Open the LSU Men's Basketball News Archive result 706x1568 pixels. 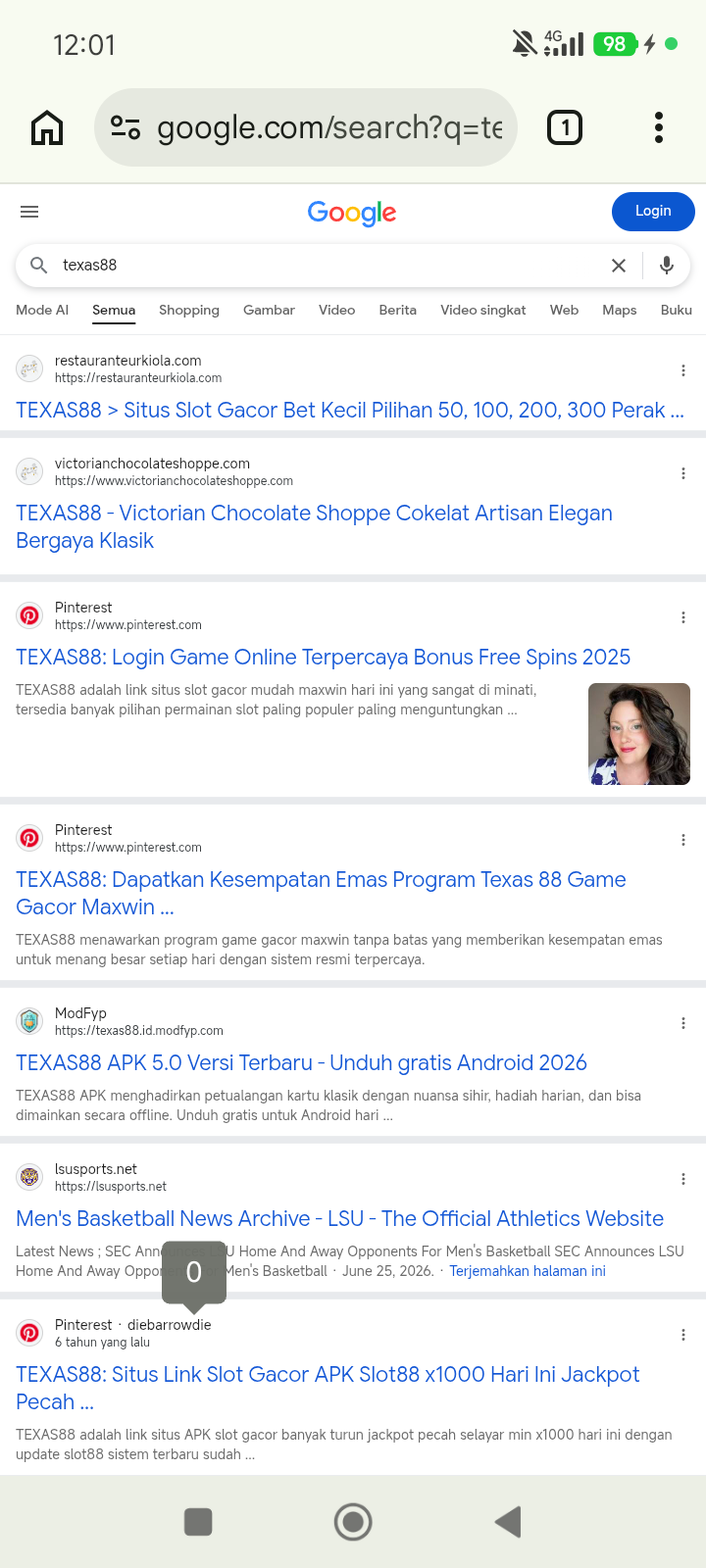tap(339, 1219)
